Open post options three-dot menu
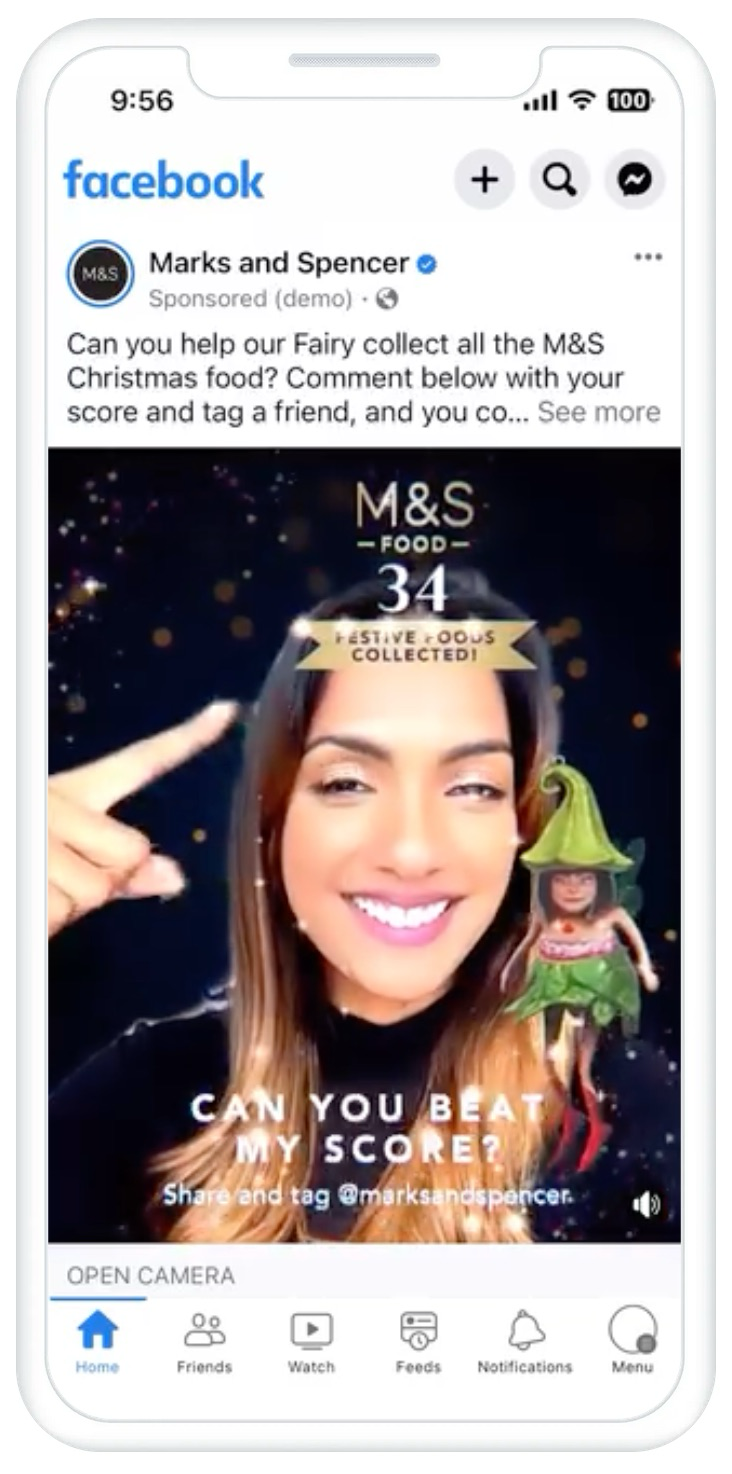The height and width of the screenshot is (1474, 732). click(x=648, y=258)
